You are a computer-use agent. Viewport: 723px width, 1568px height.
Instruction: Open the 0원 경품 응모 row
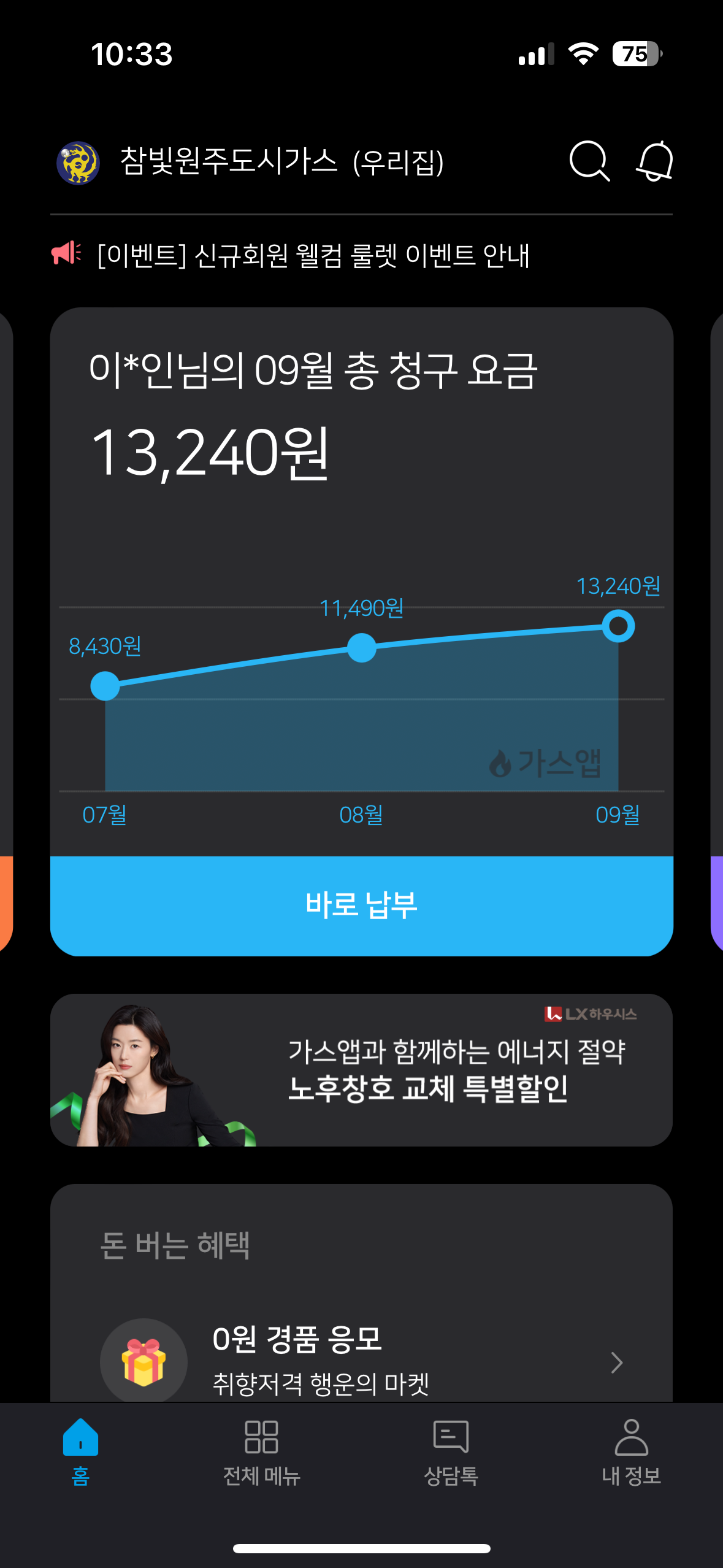point(361,1361)
